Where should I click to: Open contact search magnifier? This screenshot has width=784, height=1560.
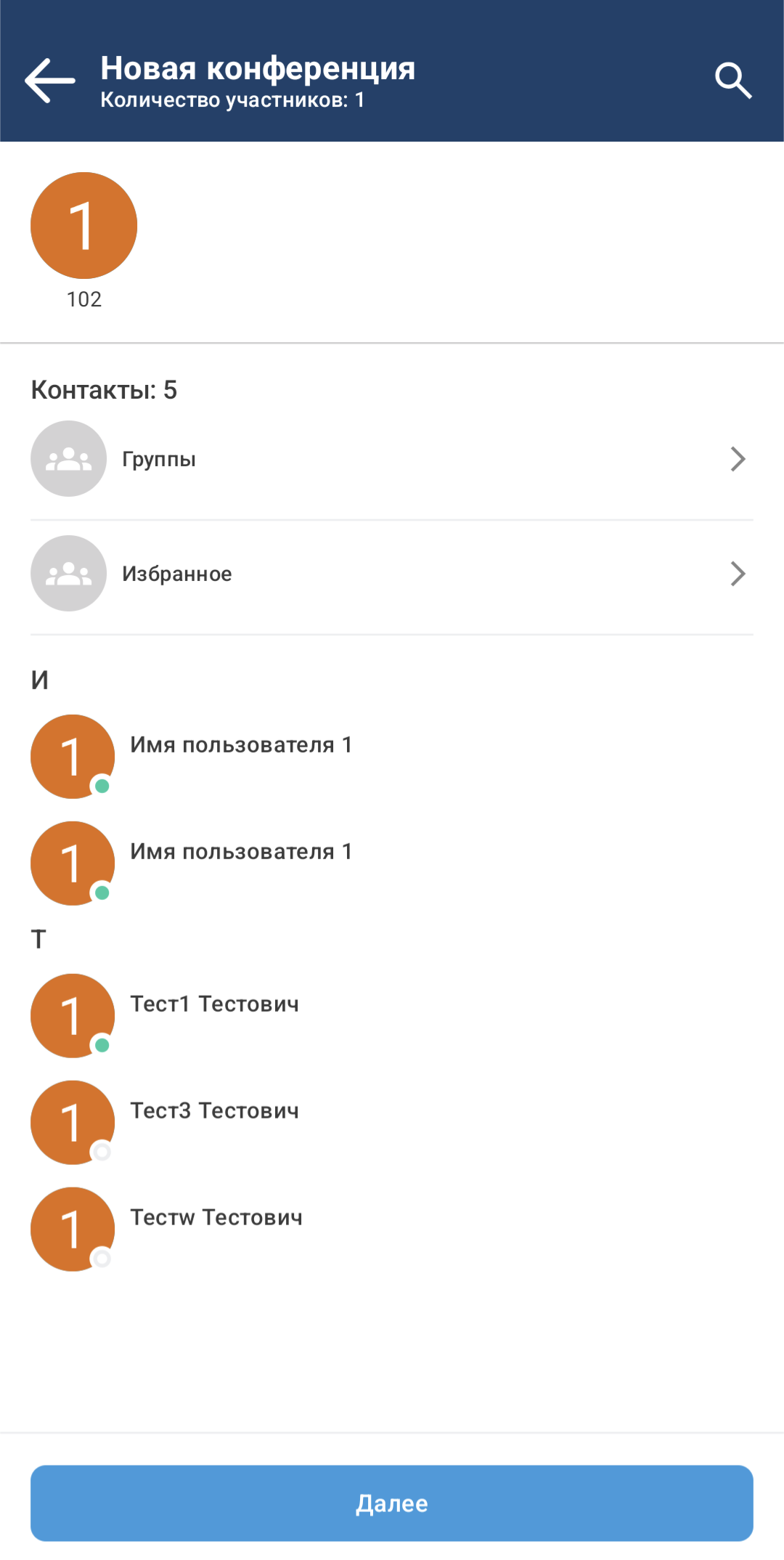click(732, 81)
